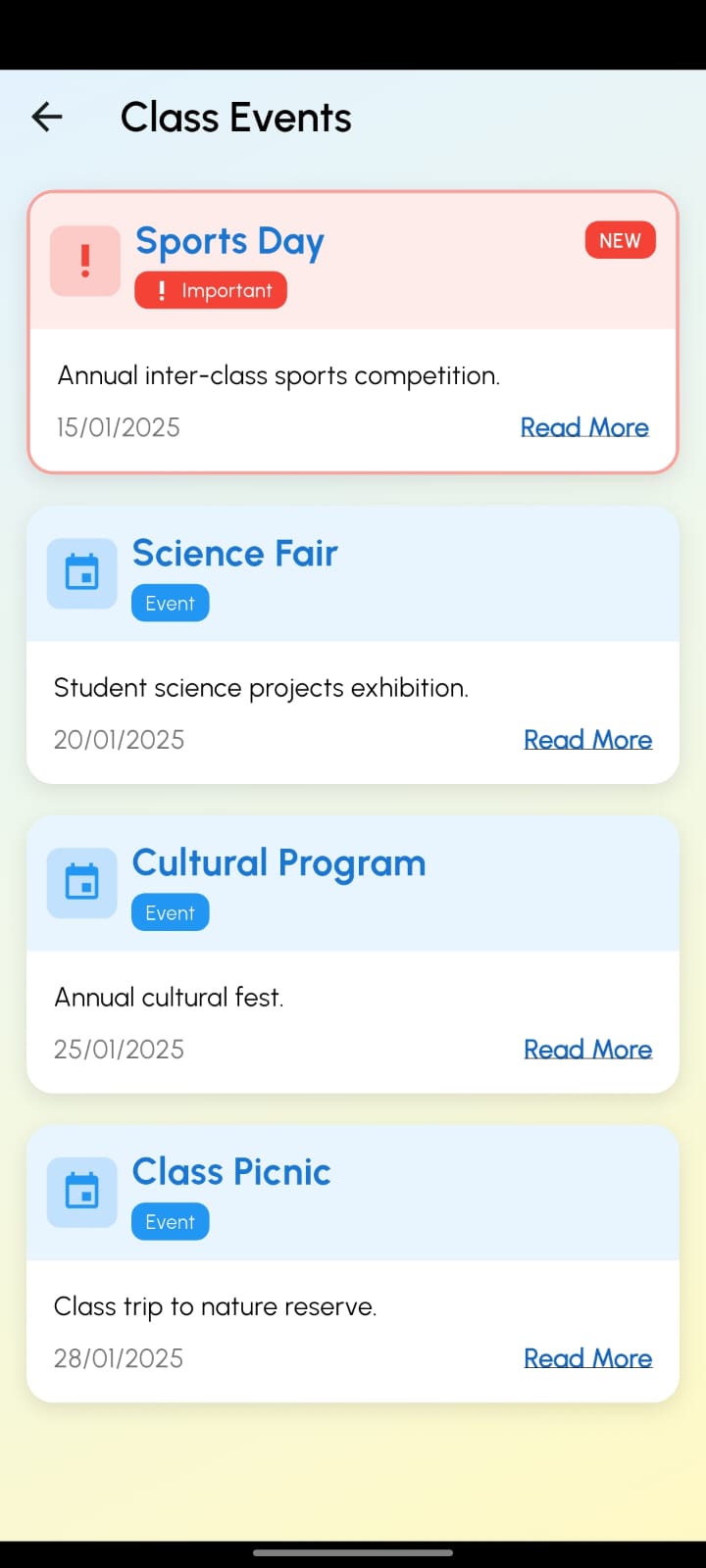Select the date 20/01/2025 on Science Fair
Image resolution: width=706 pixels, height=1568 pixels.
pyautogui.click(x=119, y=740)
